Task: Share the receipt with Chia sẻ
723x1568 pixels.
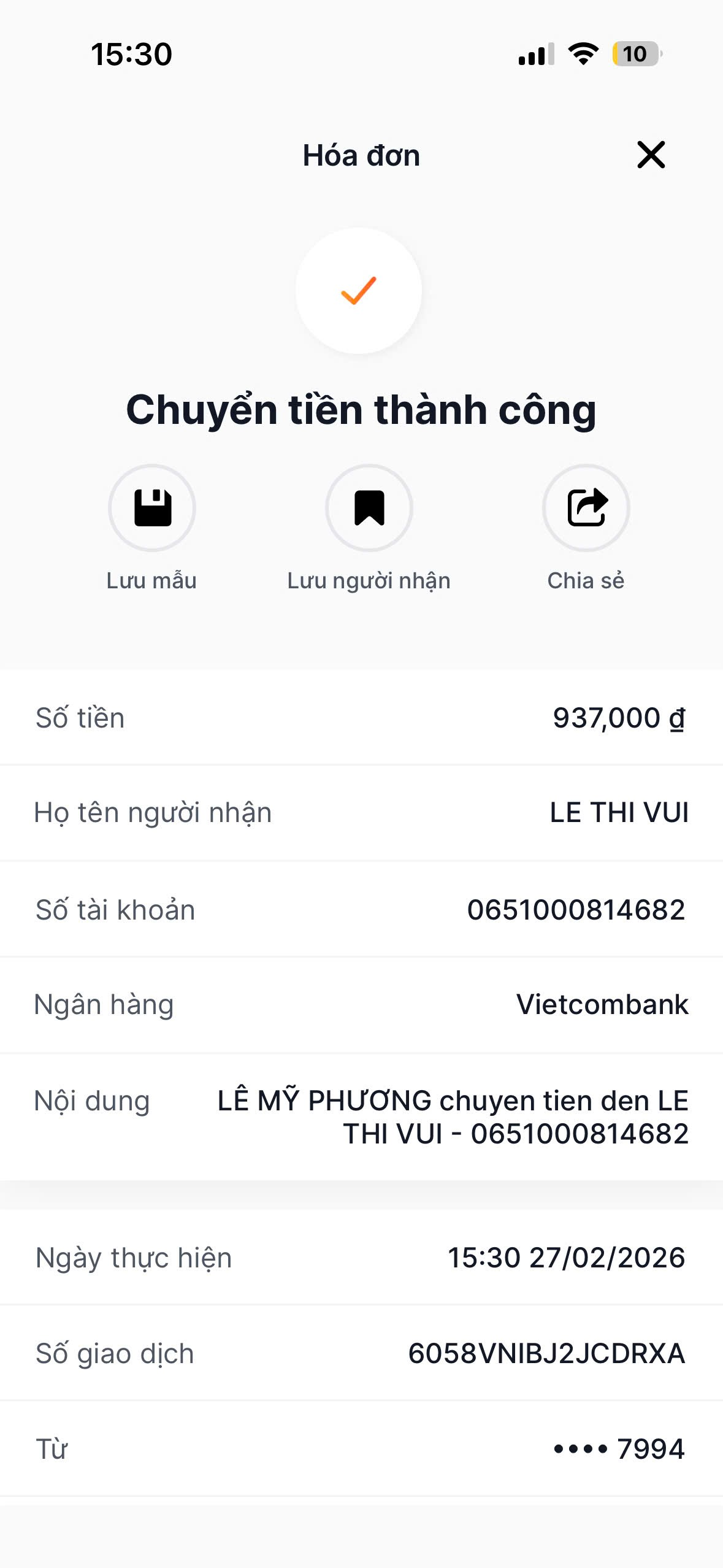Action: (586, 508)
